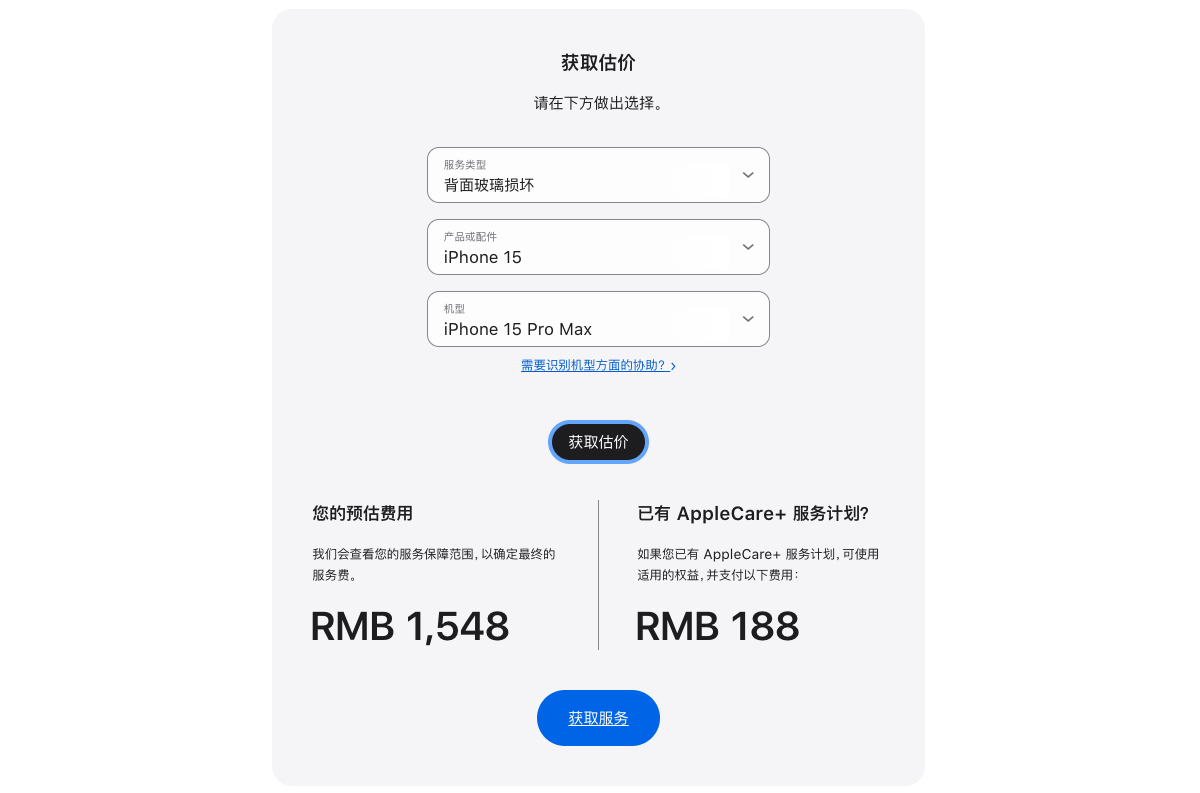Tap the 获取估价 button
Screen dimensions: 1200x793
(x=598, y=442)
